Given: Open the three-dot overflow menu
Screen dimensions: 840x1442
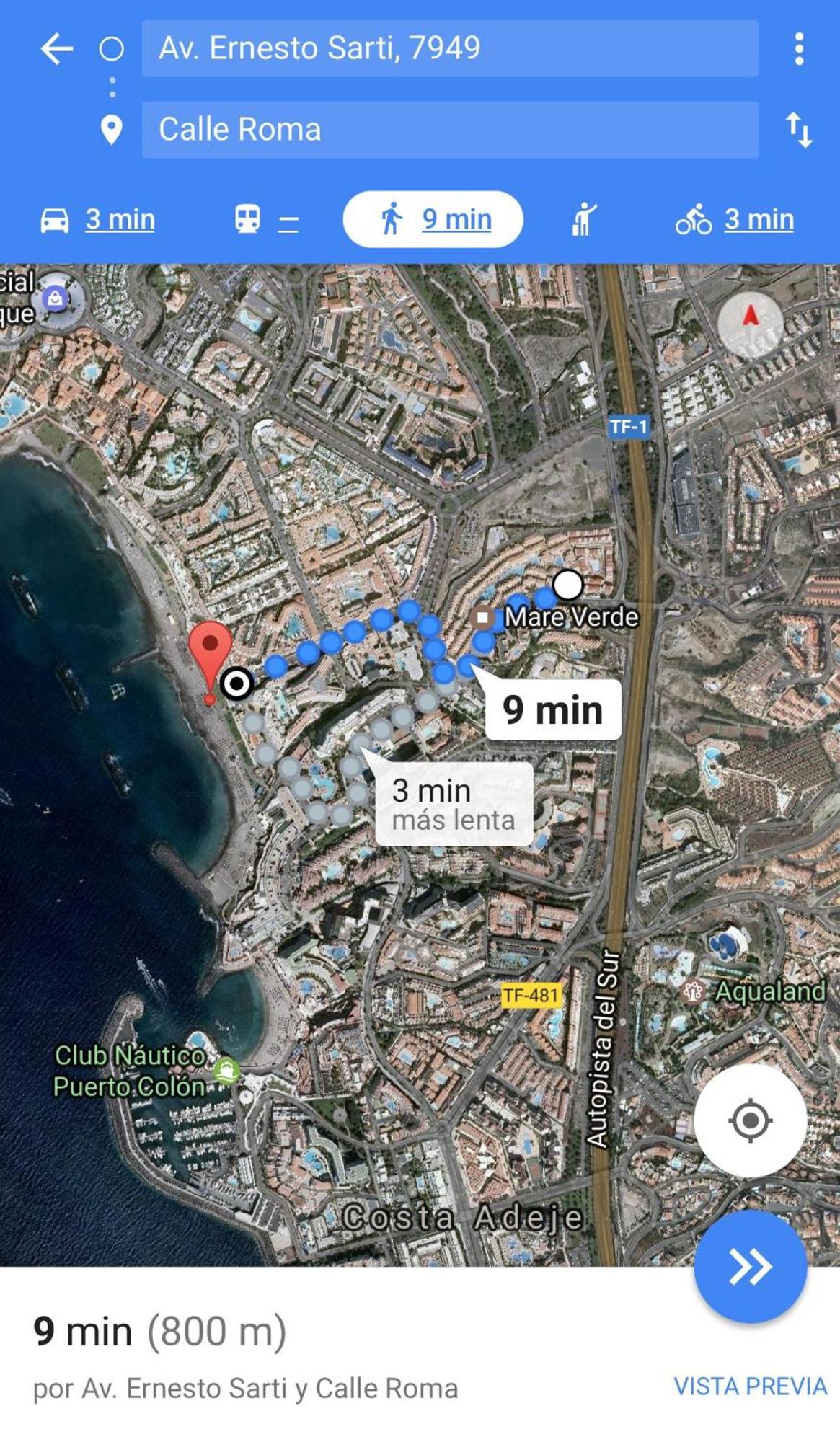Looking at the screenshot, I should pos(798,49).
